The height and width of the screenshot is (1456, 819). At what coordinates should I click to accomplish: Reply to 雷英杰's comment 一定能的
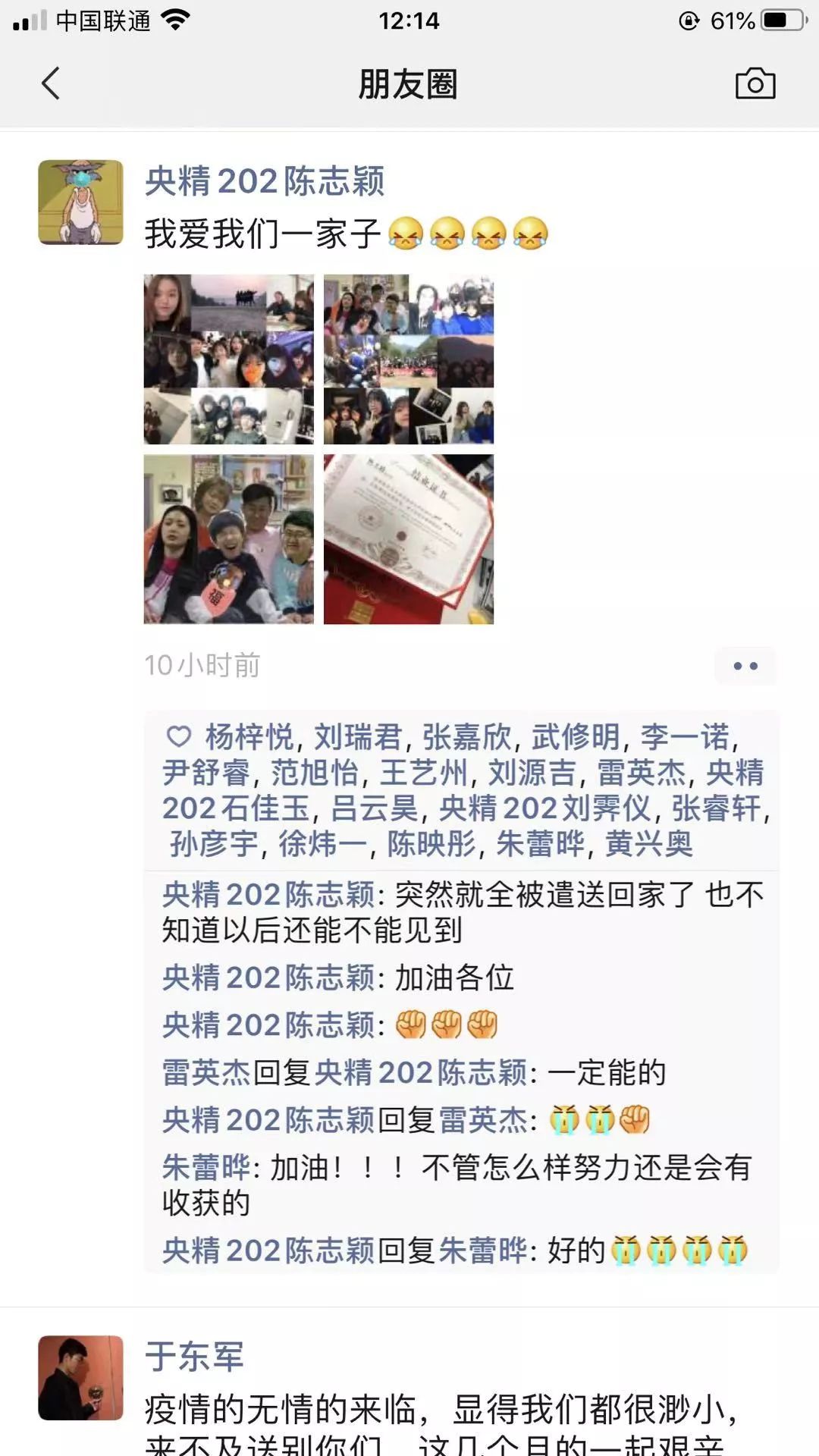point(607,1073)
